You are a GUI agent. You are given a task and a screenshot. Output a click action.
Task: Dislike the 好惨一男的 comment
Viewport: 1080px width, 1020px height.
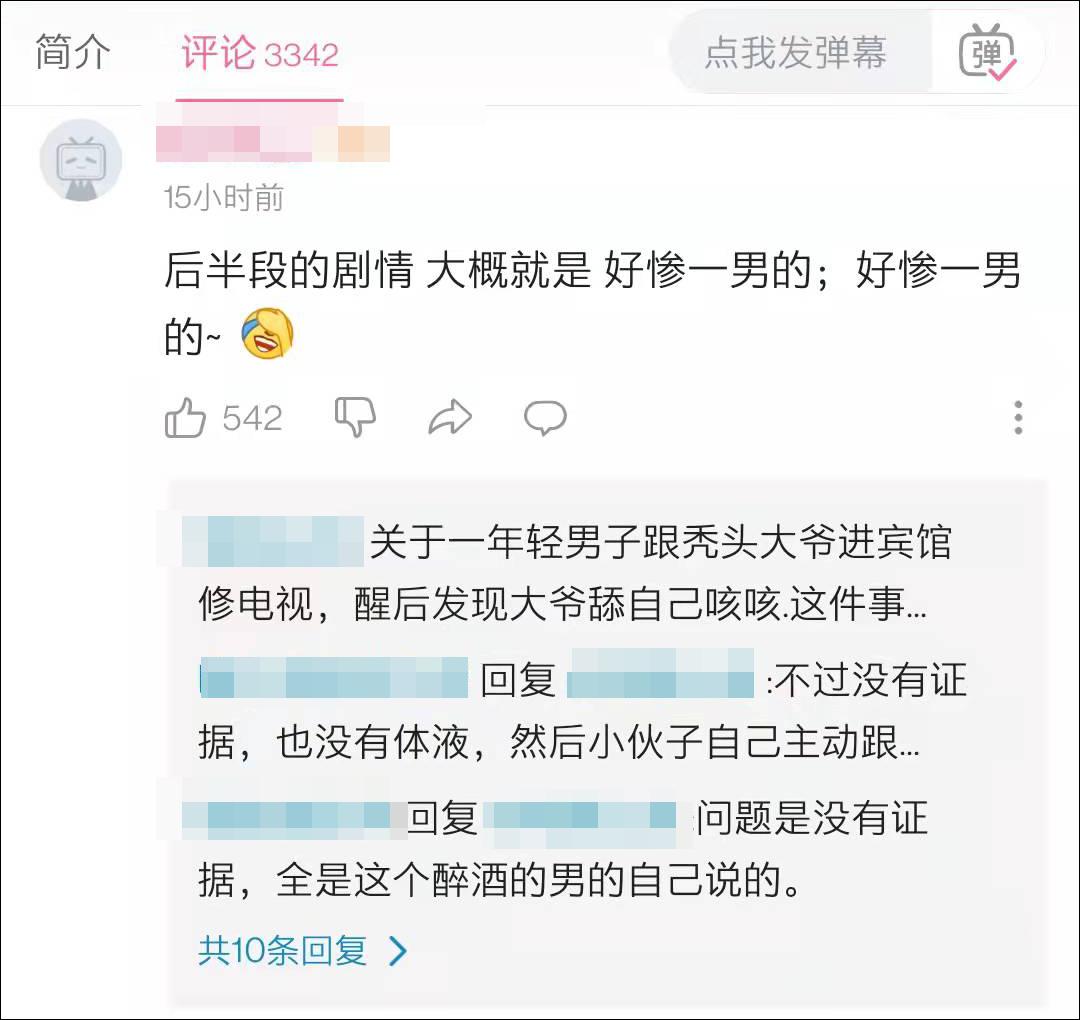coord(355,417)
